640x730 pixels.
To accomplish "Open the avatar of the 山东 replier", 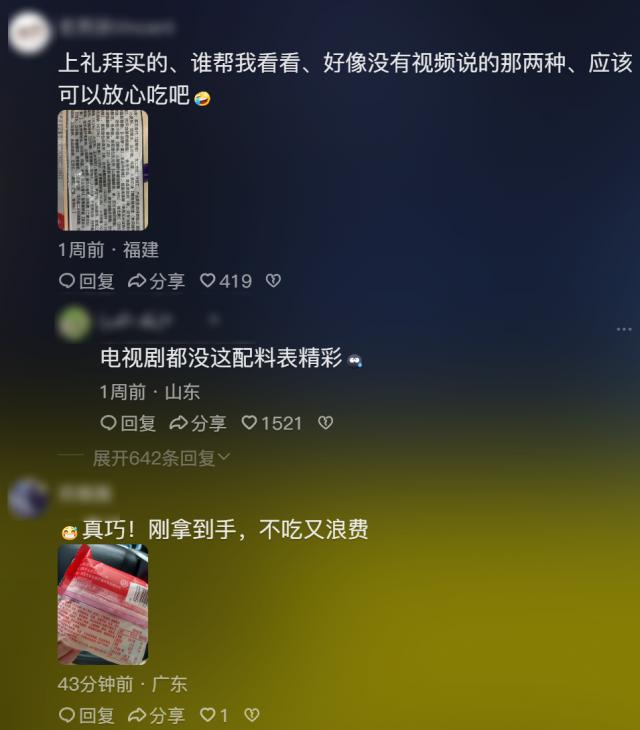I will point(73,323).
